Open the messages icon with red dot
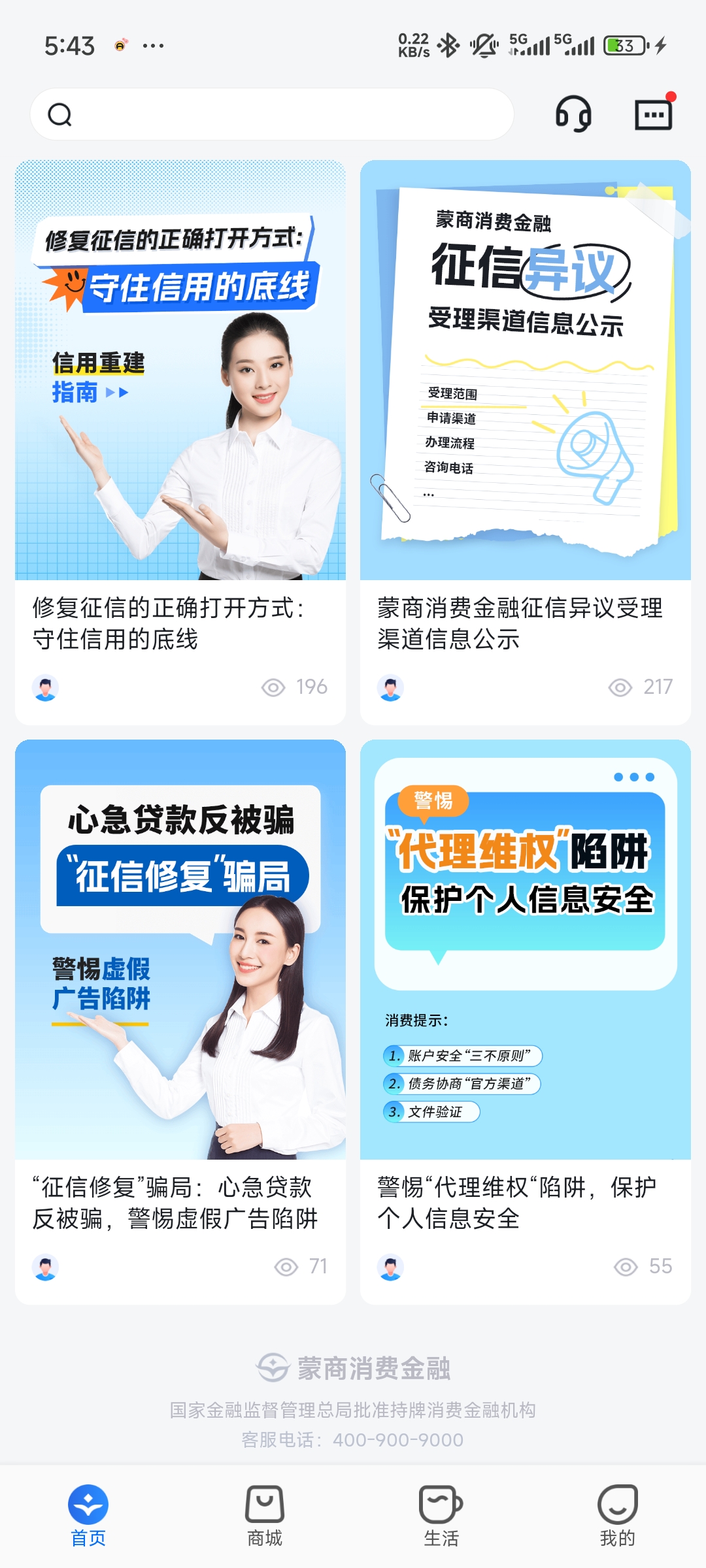Screen dimensions: 706x1568 (654, 114)
